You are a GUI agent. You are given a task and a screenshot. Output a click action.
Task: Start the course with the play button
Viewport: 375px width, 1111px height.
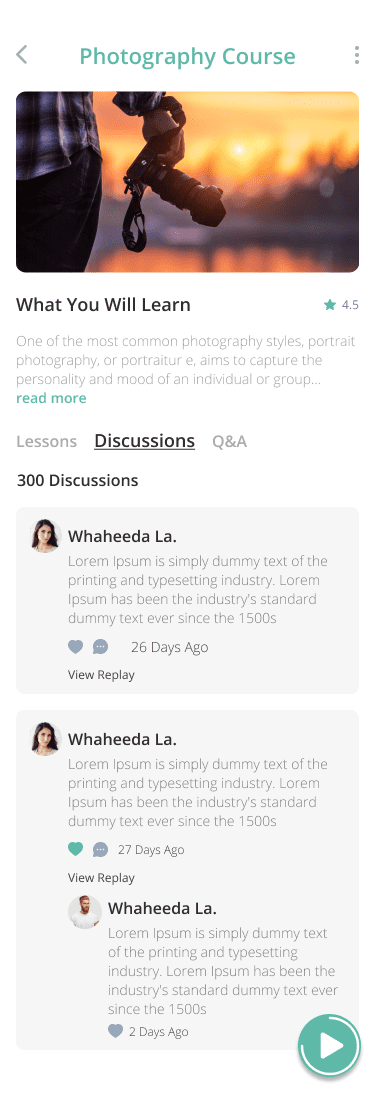(x=330, y=1046)
